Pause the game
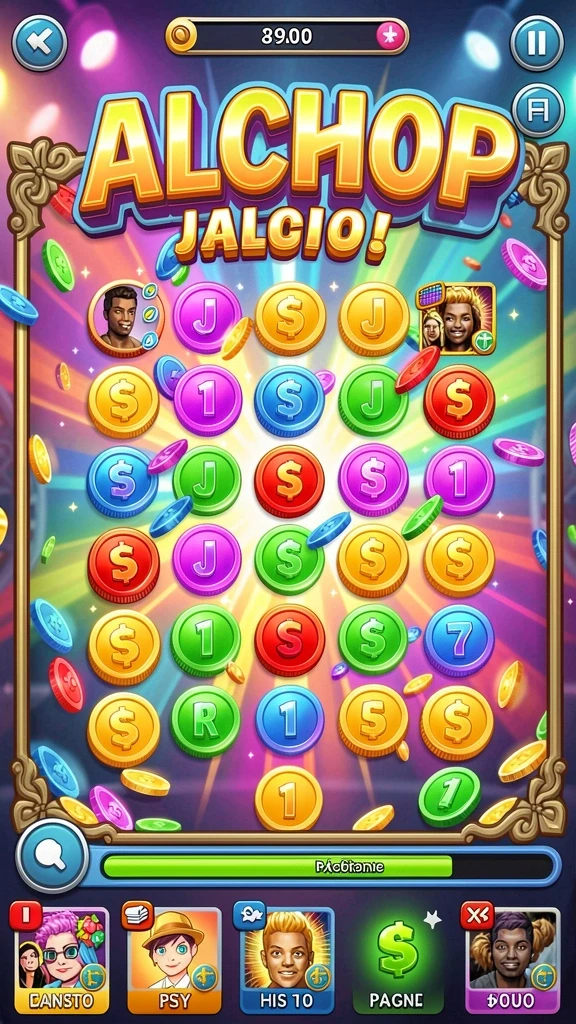The height and width of the screenshot is (1024, 576). point(536,42)
